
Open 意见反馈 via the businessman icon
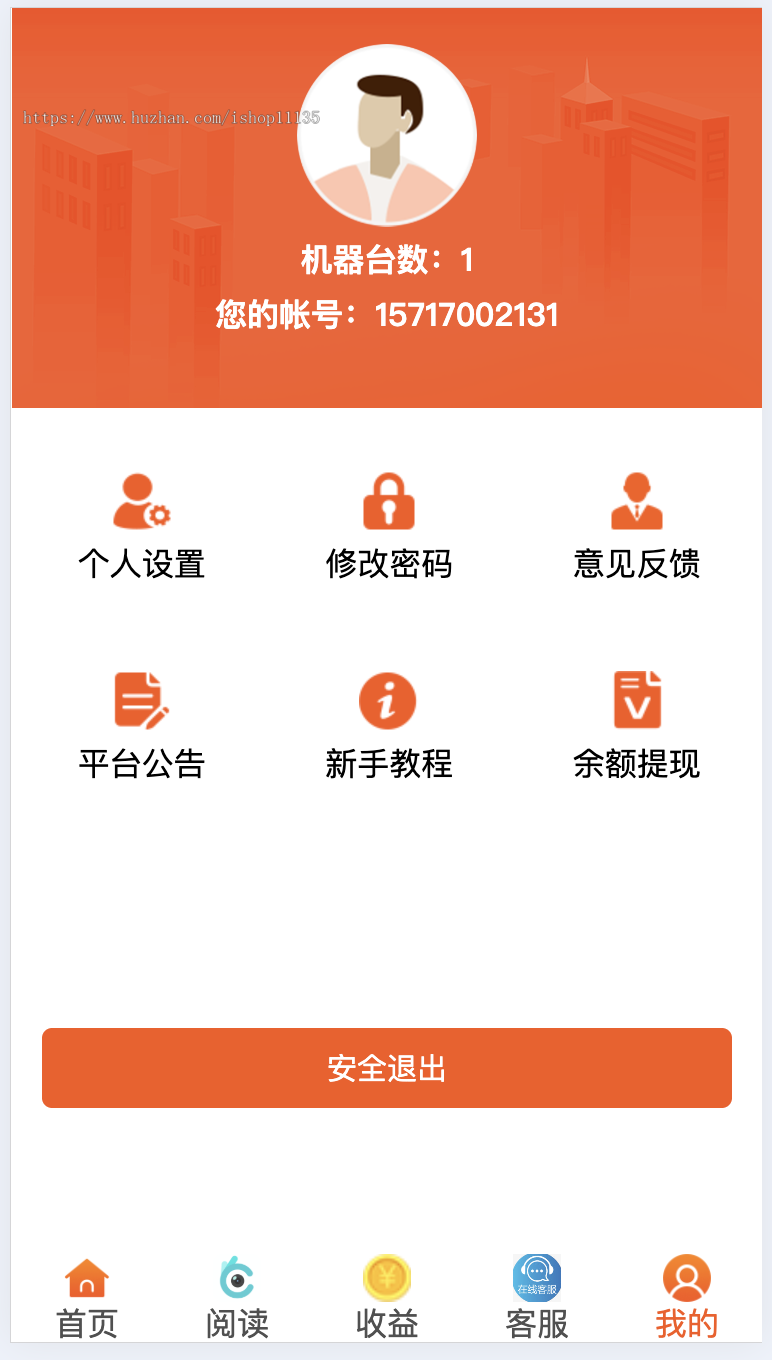click(637, 500)
